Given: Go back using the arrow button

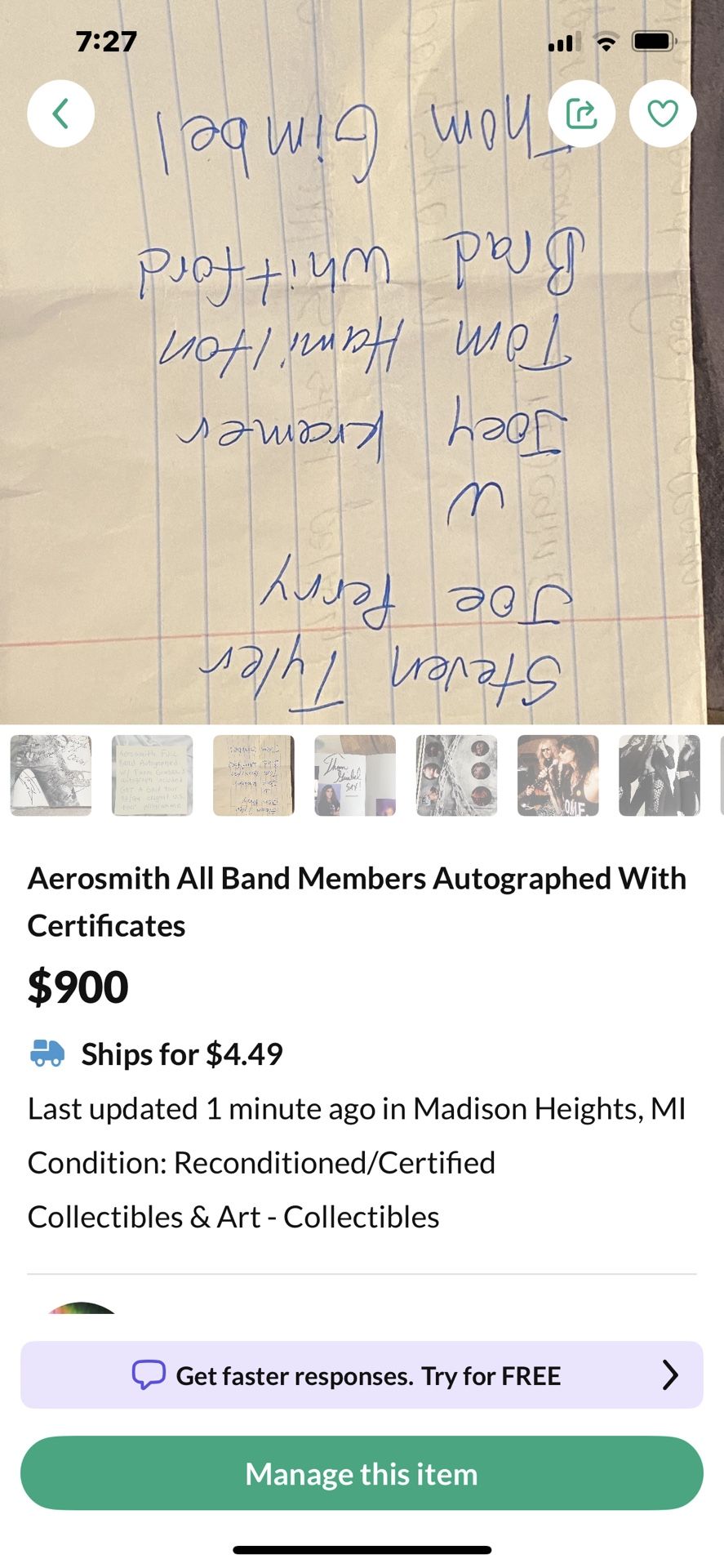Looking at the screenshot, I should 60,114.
